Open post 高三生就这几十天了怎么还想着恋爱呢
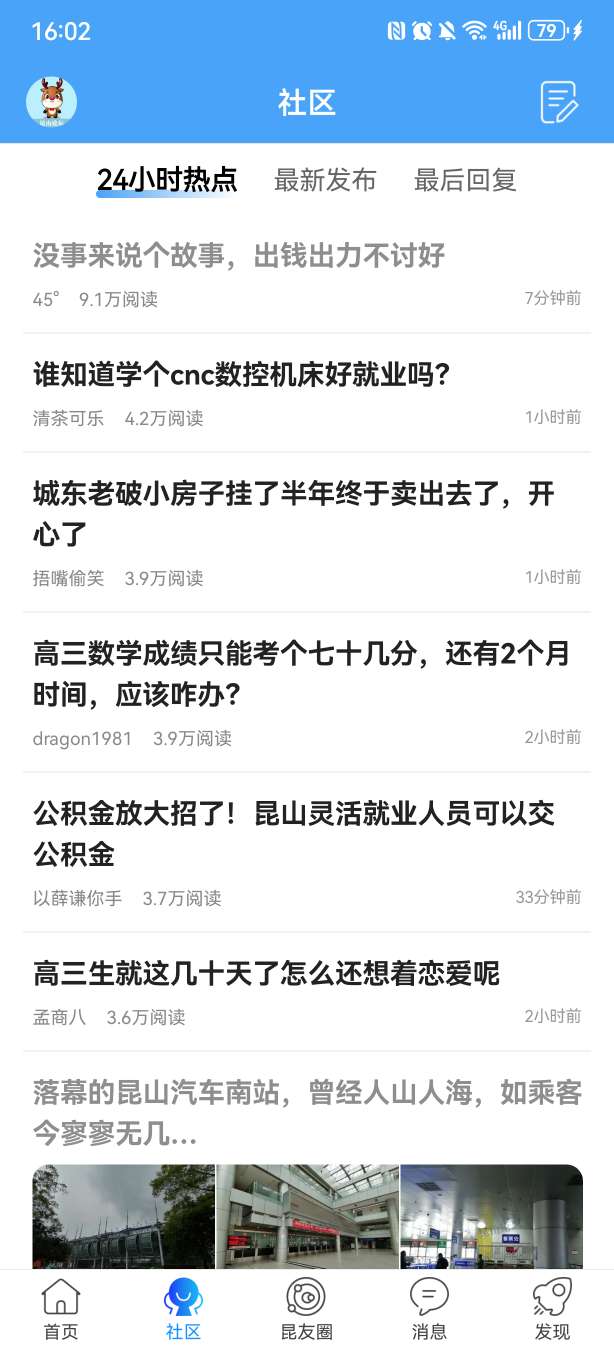Viewport: 614px width, 1350px height. pos(266,973)
